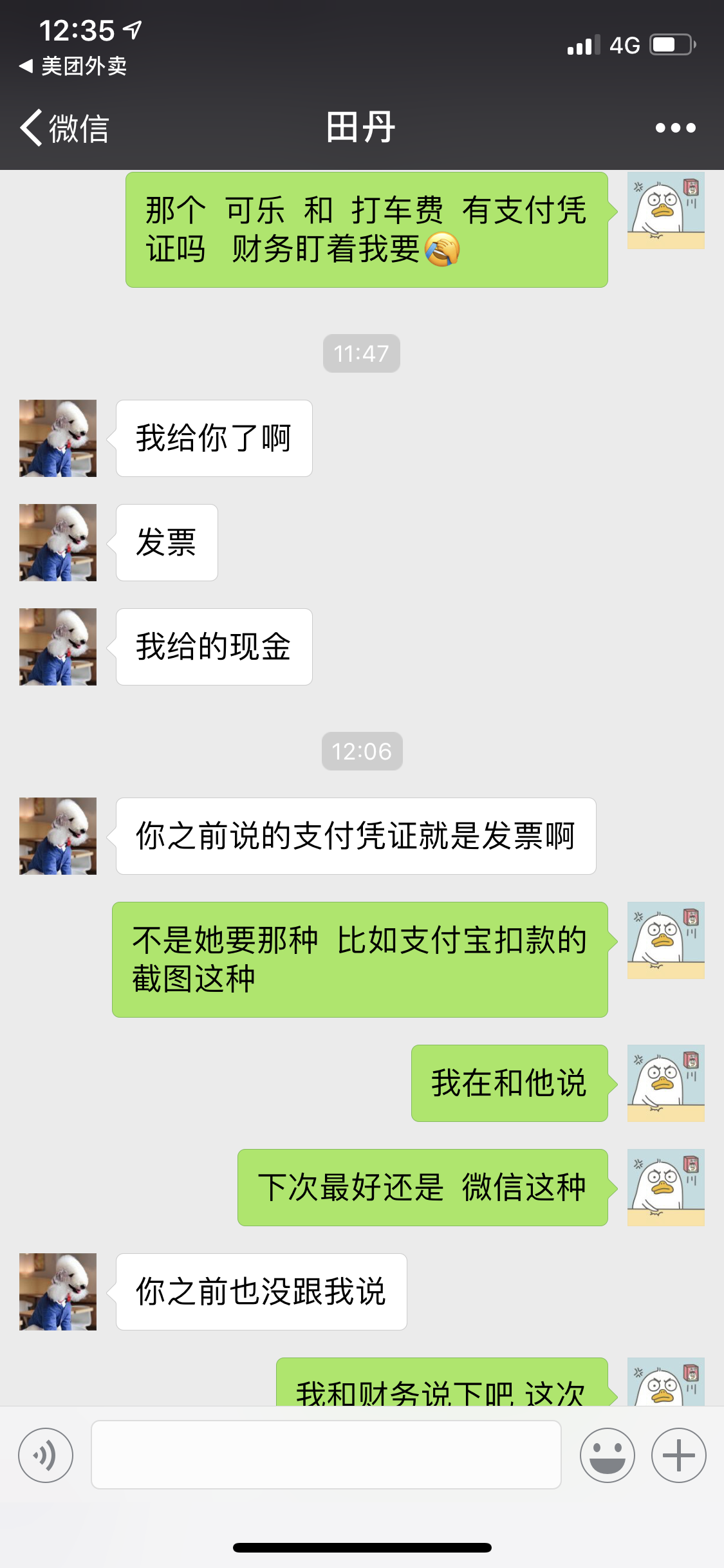Return to 美团外卖 app
Viewport: 724px width, 1568px height.
[x=72, y=66]
